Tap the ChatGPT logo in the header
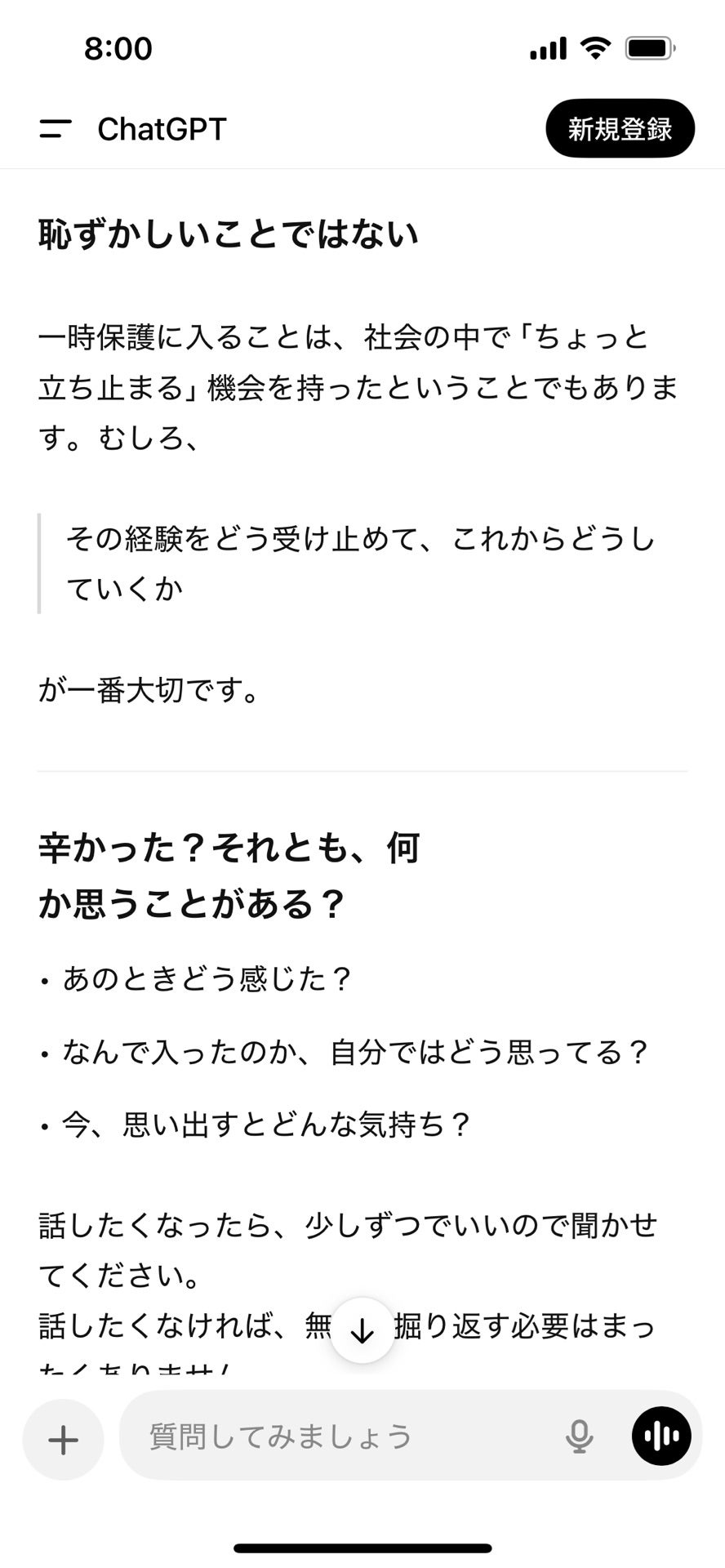 (161, 128)
